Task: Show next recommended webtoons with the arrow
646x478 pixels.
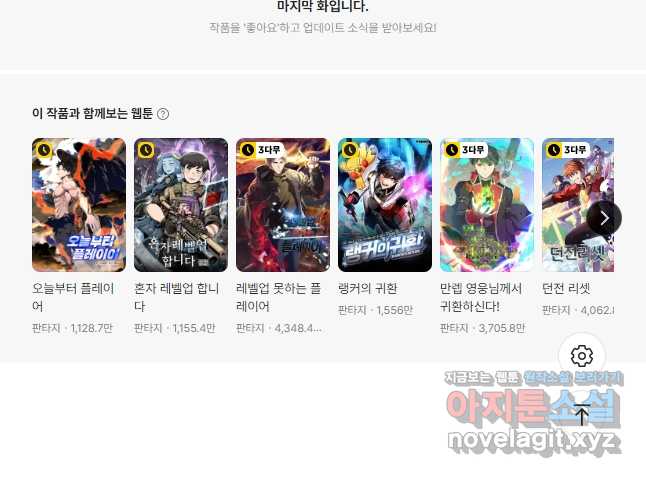Action: [x=604, y=217]
